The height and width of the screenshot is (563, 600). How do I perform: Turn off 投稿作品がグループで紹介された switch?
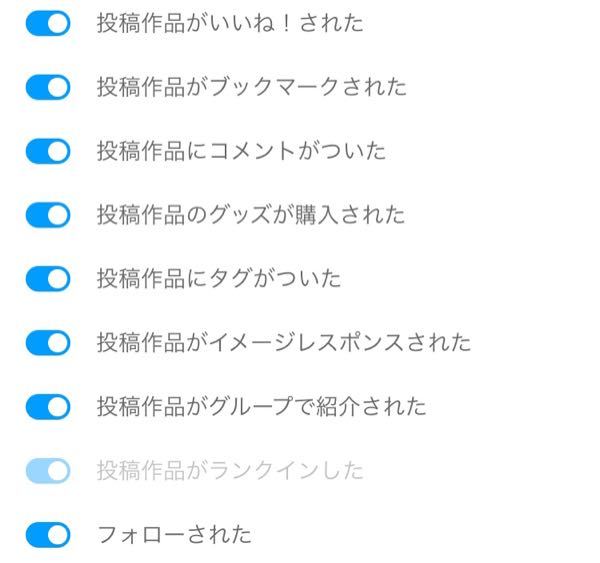(48, 406)
